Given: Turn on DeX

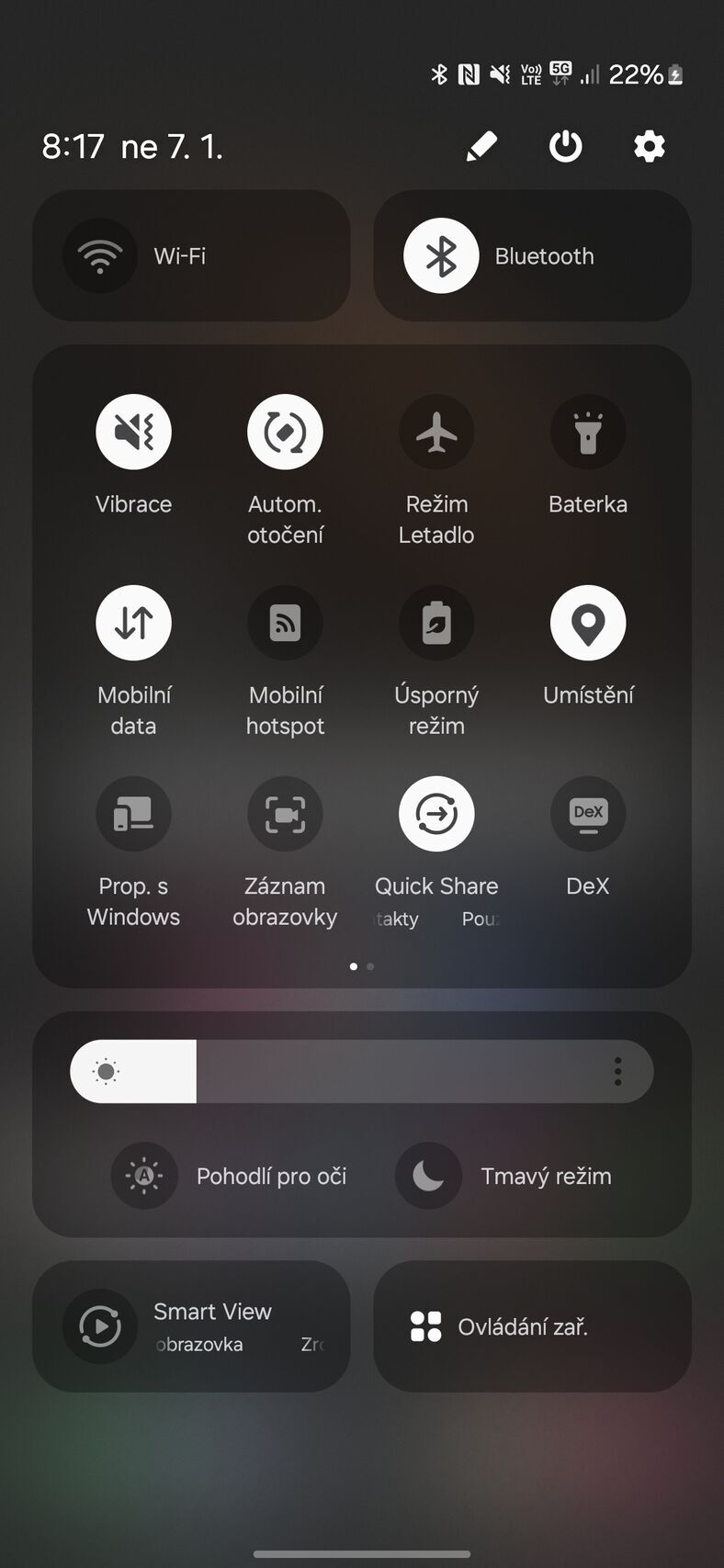Looking at the screenshot, I should click(x=588, y=814).
